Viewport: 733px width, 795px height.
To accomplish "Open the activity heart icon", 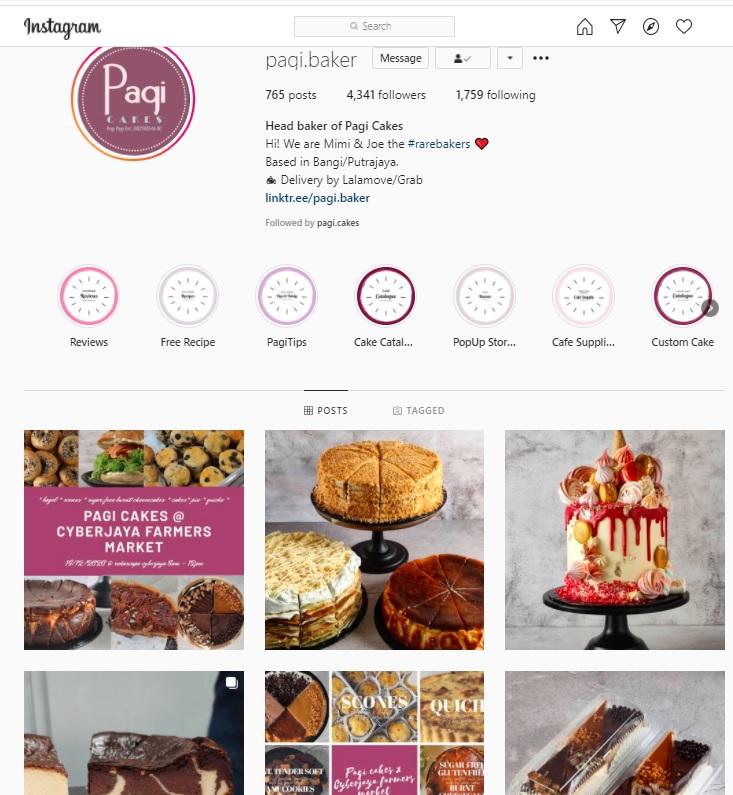I will click(x=684, y=27).
